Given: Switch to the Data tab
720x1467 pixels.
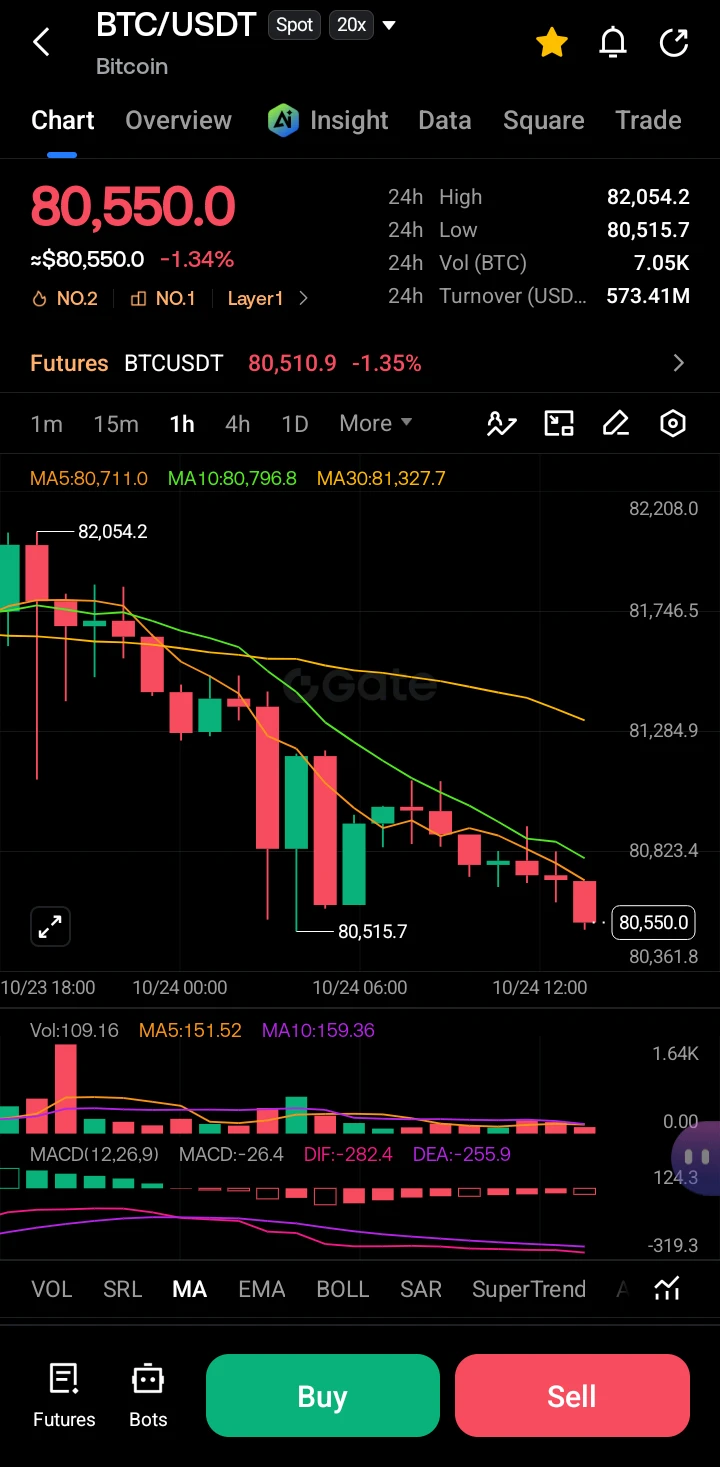Looking at the screenshot, I should [445, 120].
